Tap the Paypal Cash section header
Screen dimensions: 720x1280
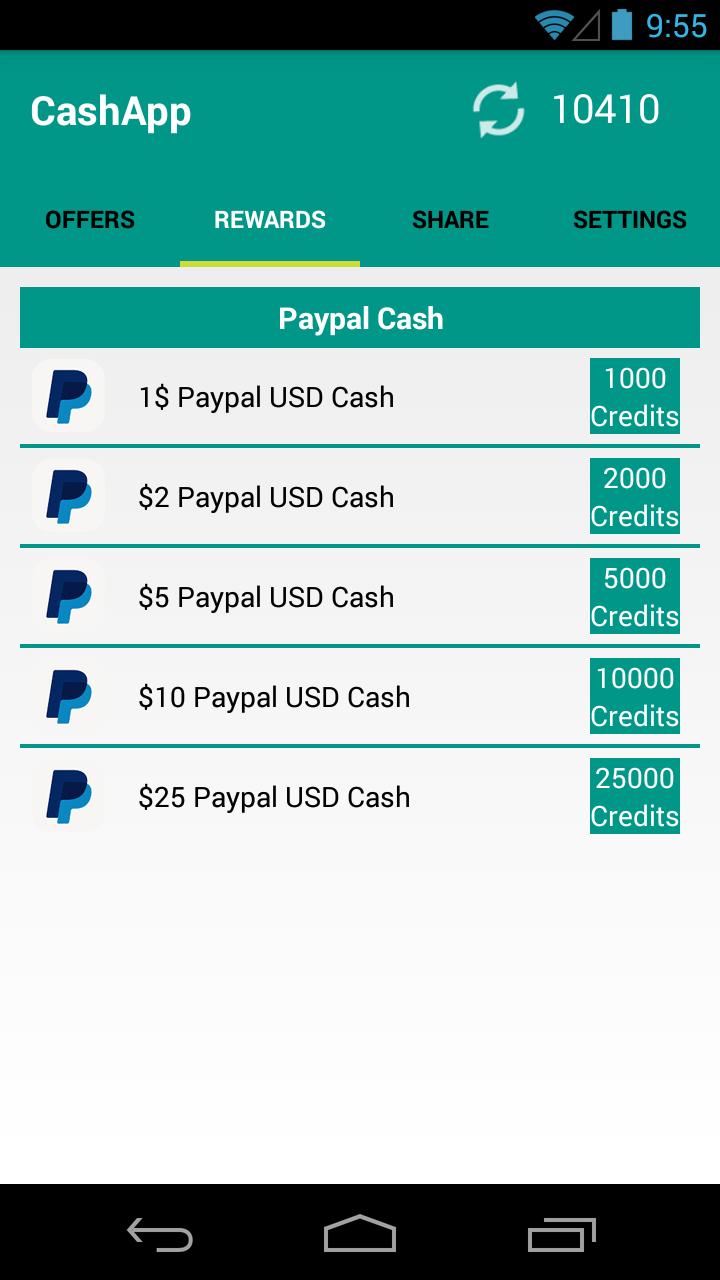(x=360, y=317)
